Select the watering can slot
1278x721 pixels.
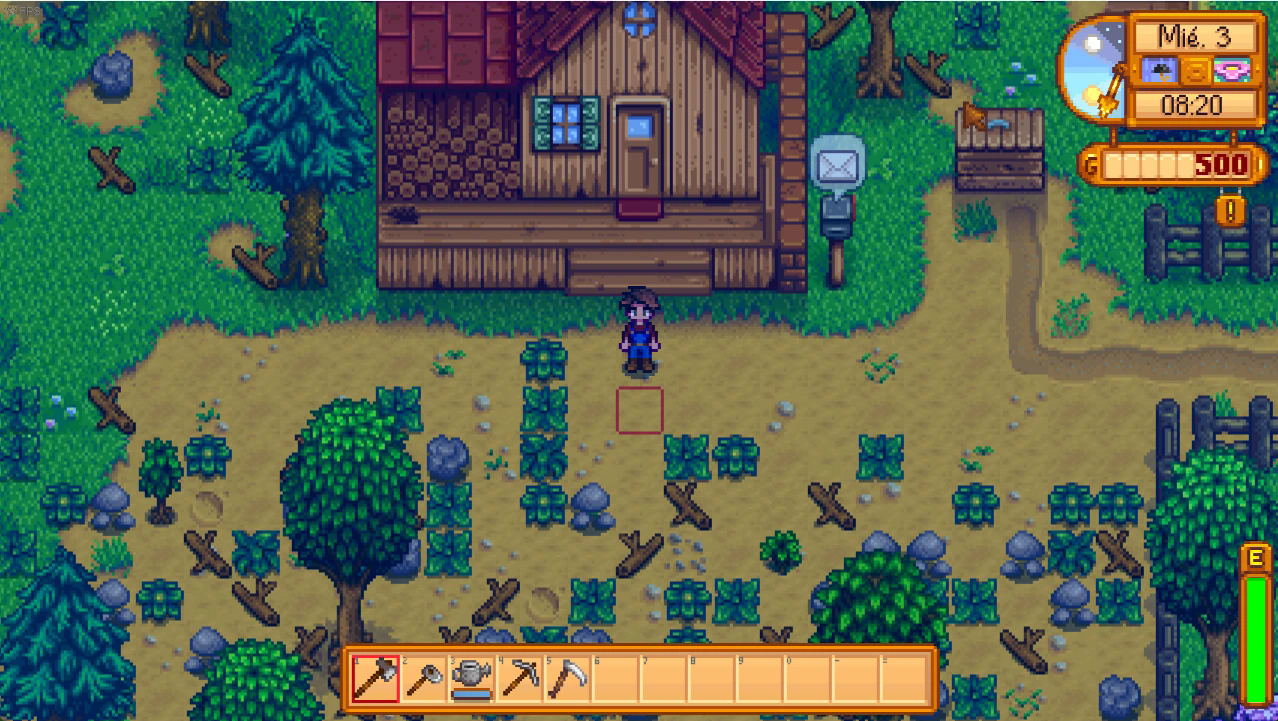point(472,680)
